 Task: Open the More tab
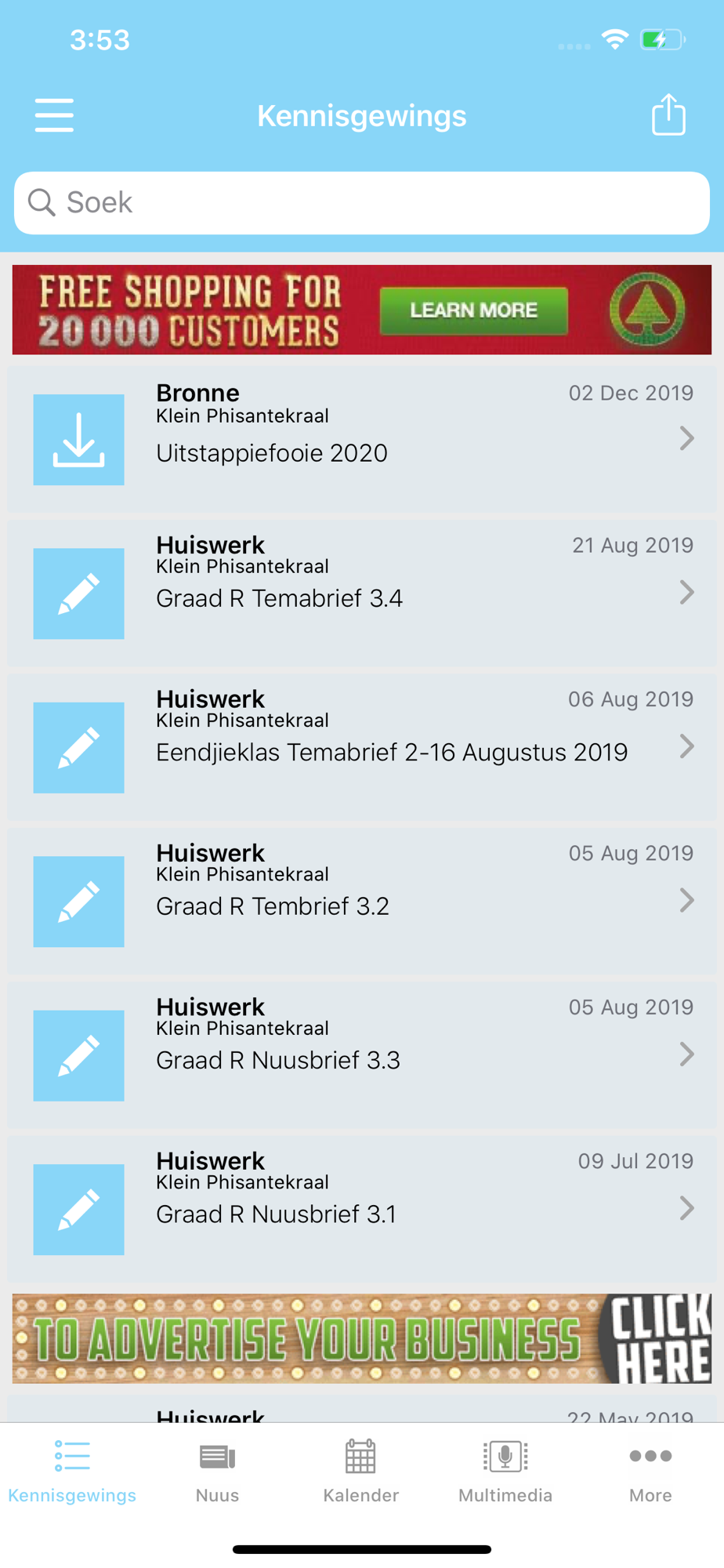tap(650, 1472)
